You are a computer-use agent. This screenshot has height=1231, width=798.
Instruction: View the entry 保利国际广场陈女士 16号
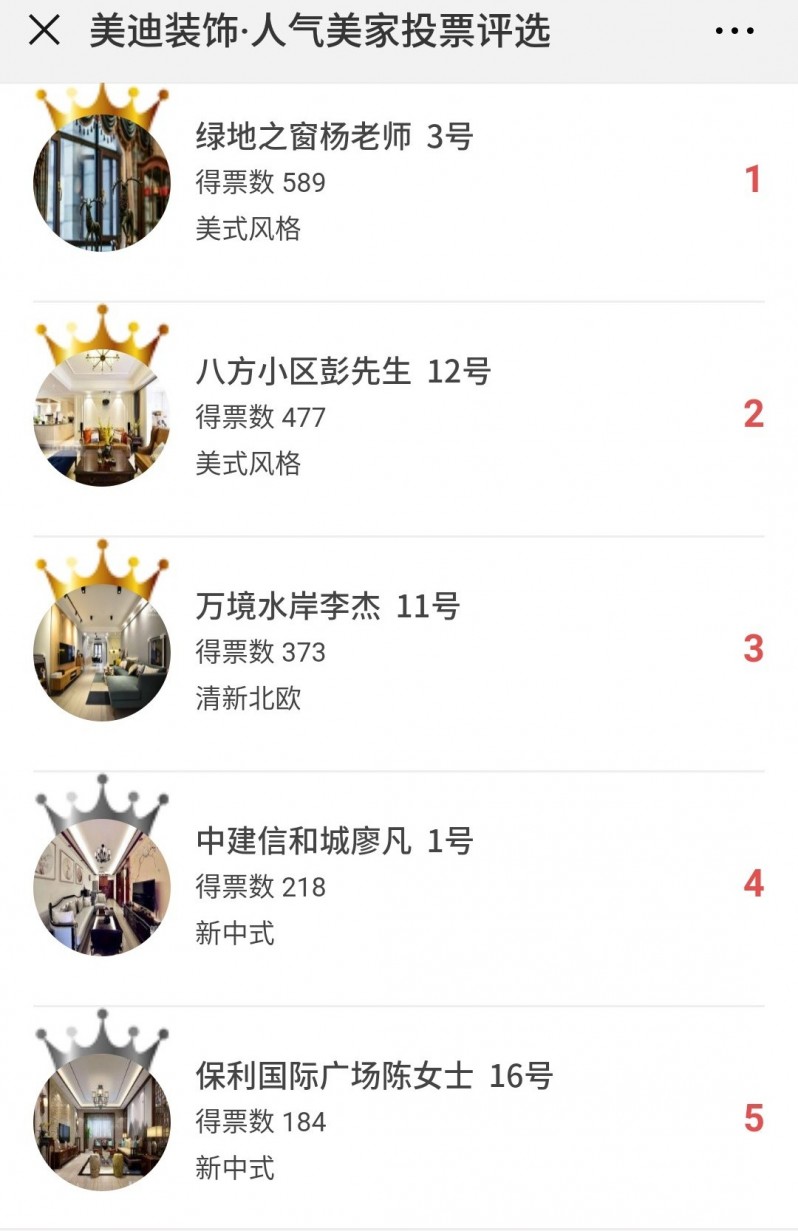(x=374, y=1077)
